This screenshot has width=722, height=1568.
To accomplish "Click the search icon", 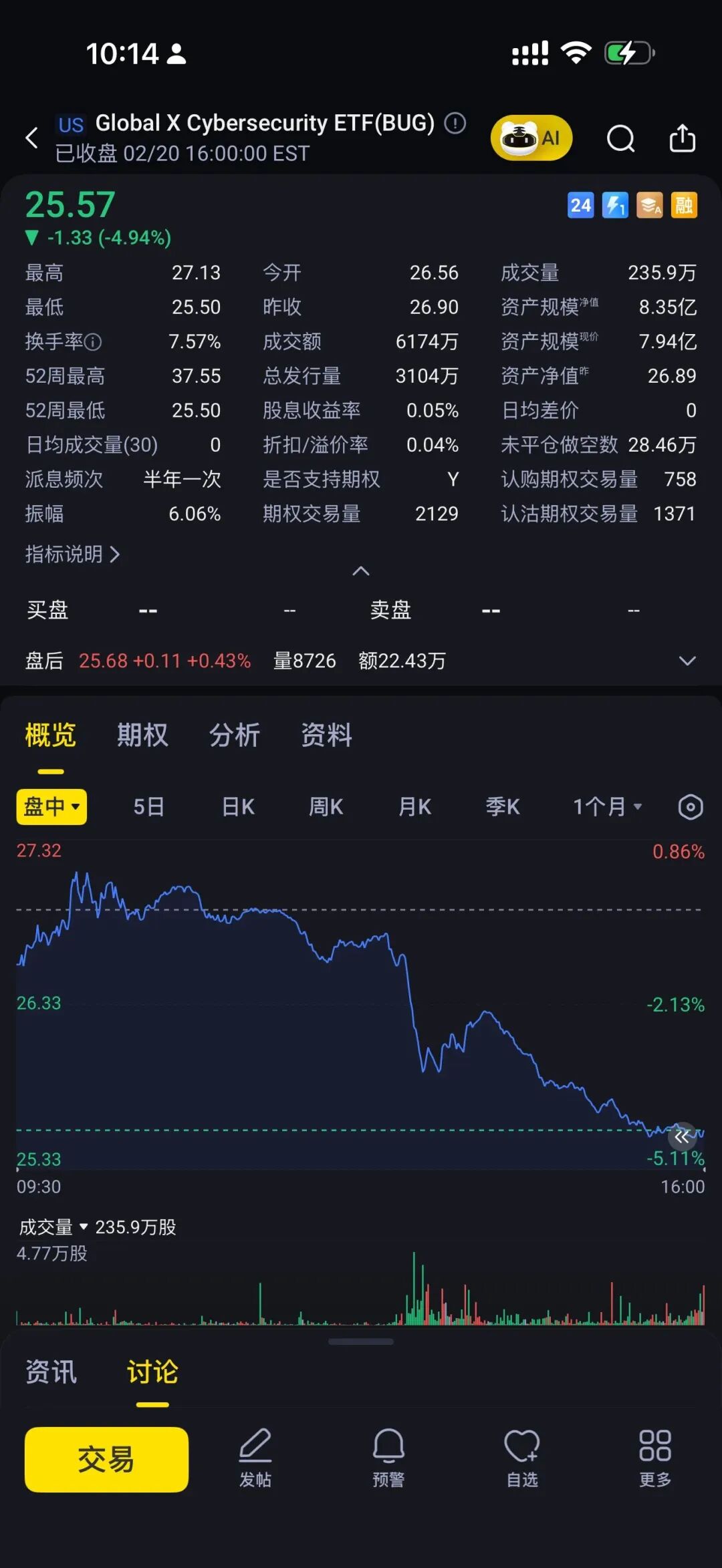I will [620, 138].
